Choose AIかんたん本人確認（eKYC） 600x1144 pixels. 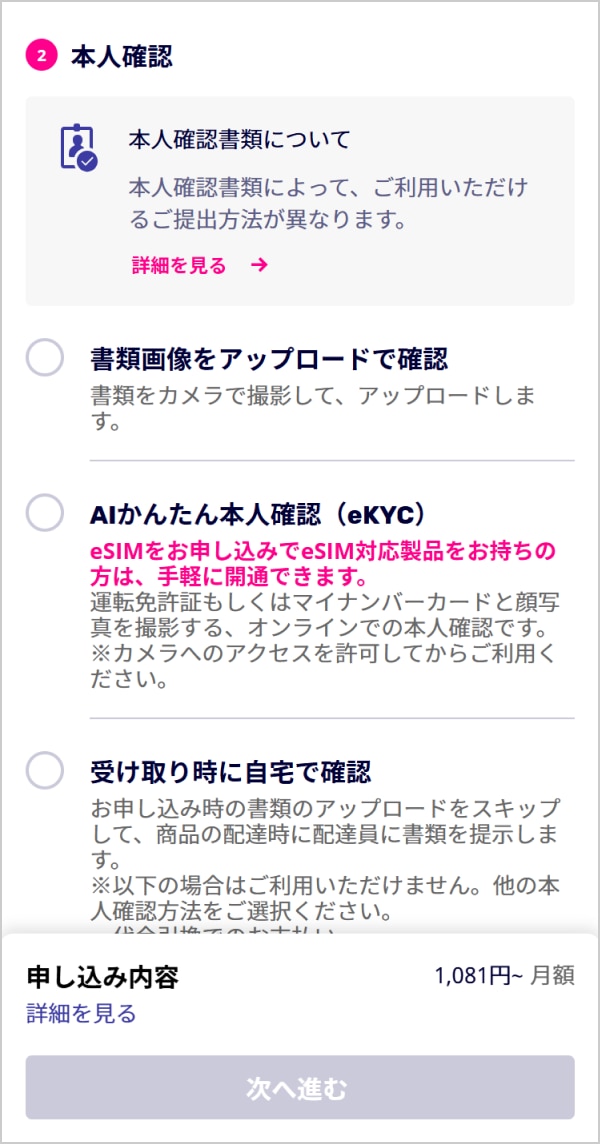click(x=45, y=513)
